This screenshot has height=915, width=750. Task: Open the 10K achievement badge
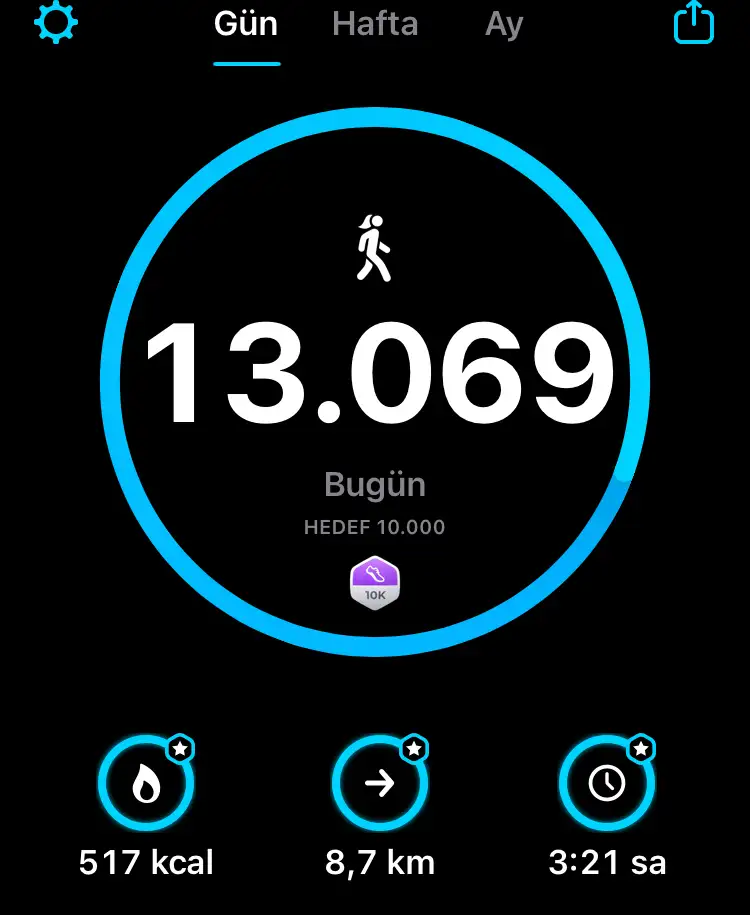tap(375, 583)
